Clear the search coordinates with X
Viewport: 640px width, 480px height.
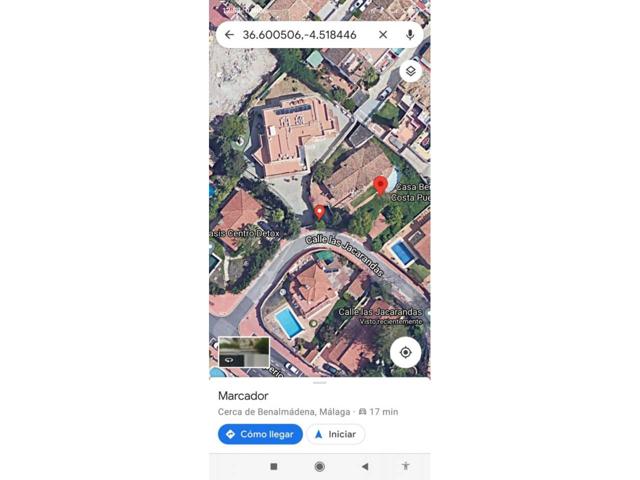tap(383, 35)
